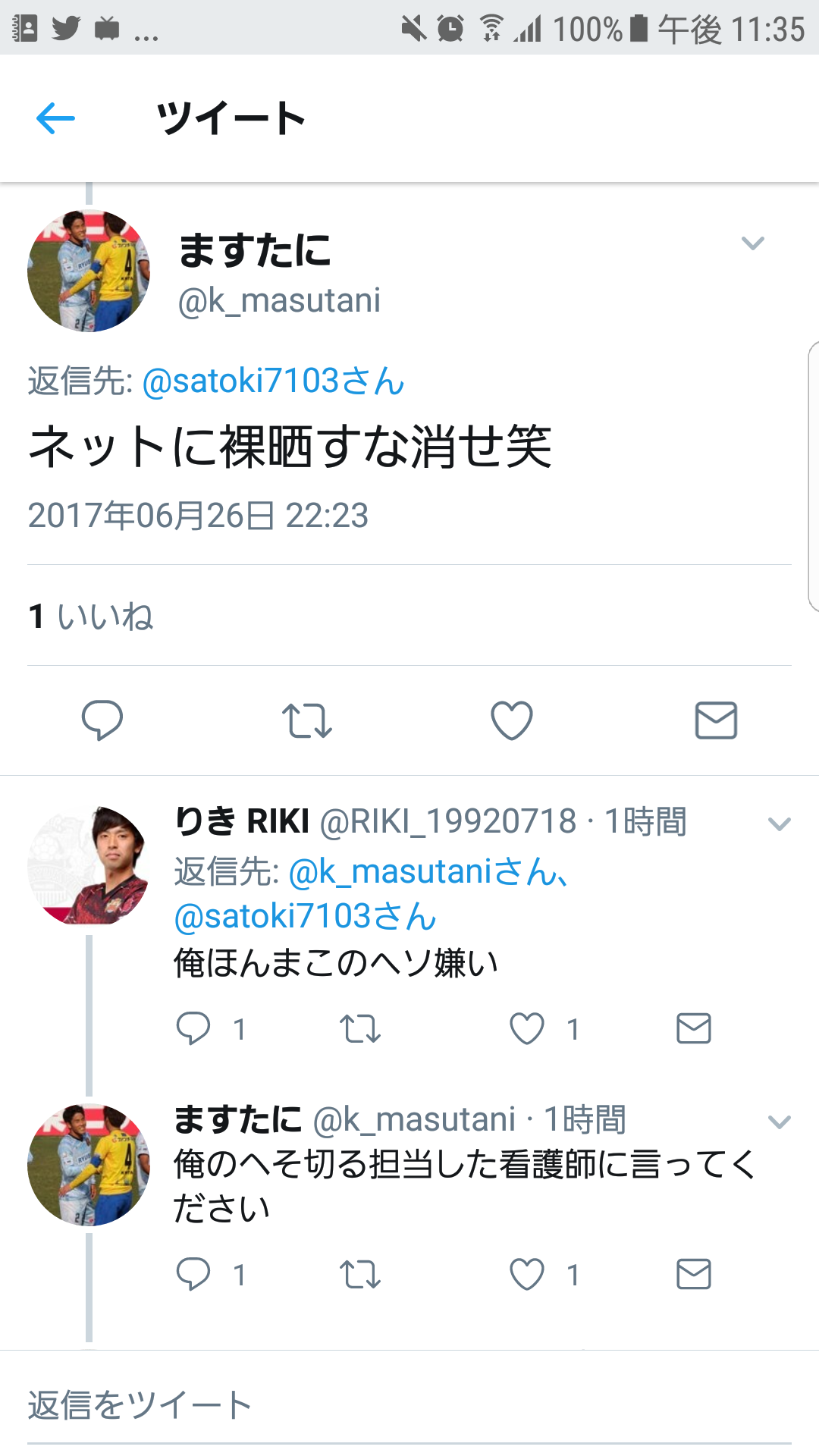Like ますたに's reply about 看護師
The width and height of the screenshot is (819, 1456).
(527, 1274)
